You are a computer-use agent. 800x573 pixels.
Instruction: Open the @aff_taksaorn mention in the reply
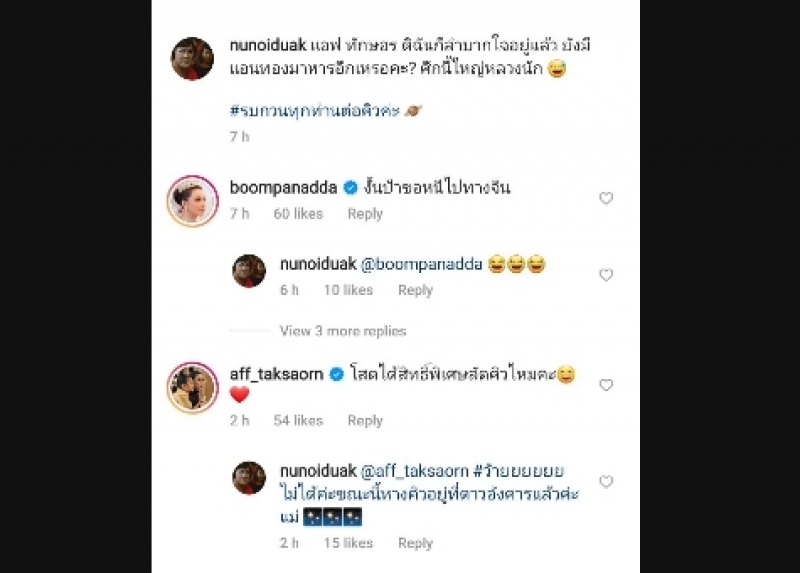414,468
